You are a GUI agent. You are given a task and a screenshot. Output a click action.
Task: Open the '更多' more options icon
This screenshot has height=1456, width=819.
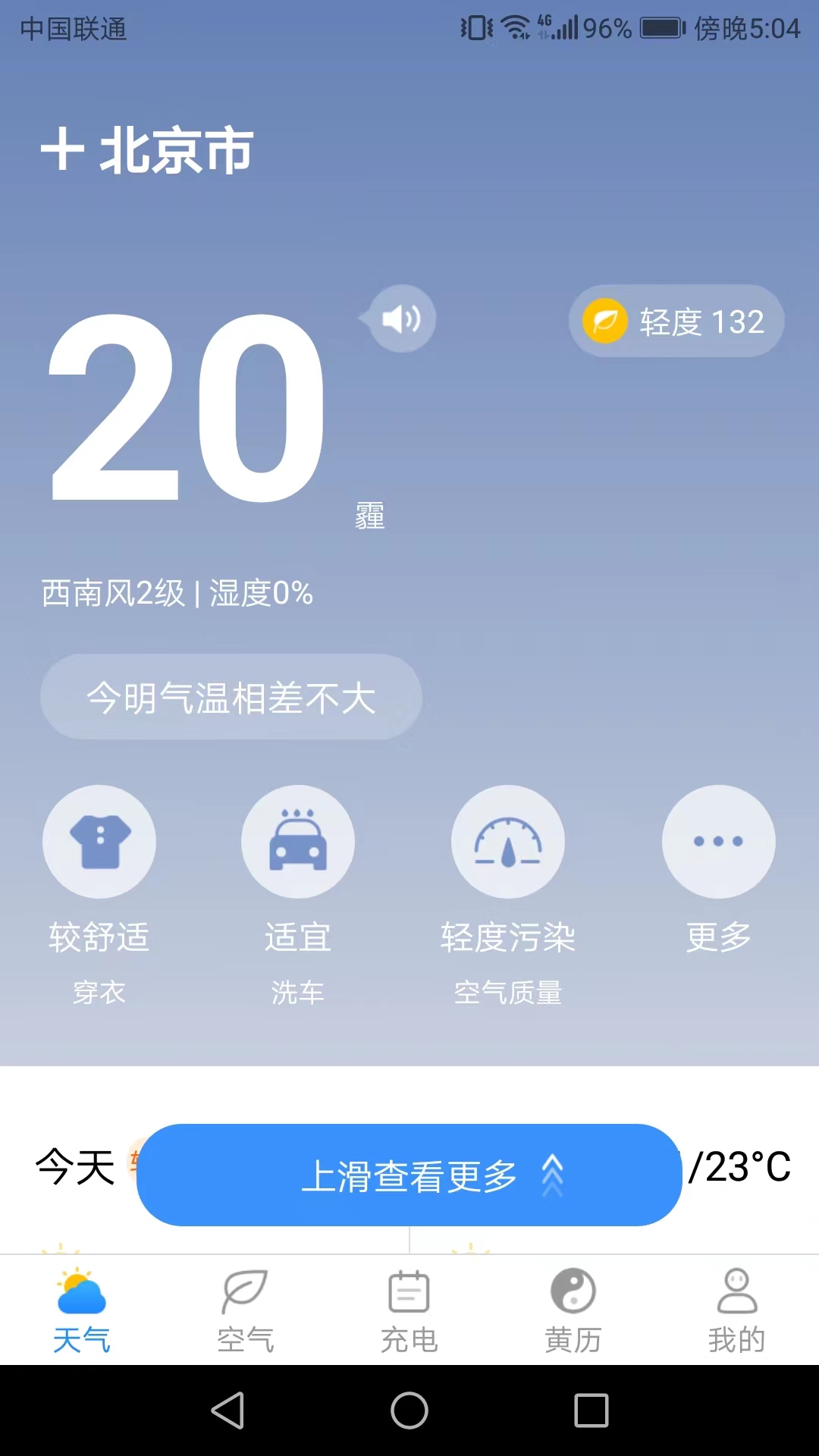pyautogui.click(x=718, y=841)
